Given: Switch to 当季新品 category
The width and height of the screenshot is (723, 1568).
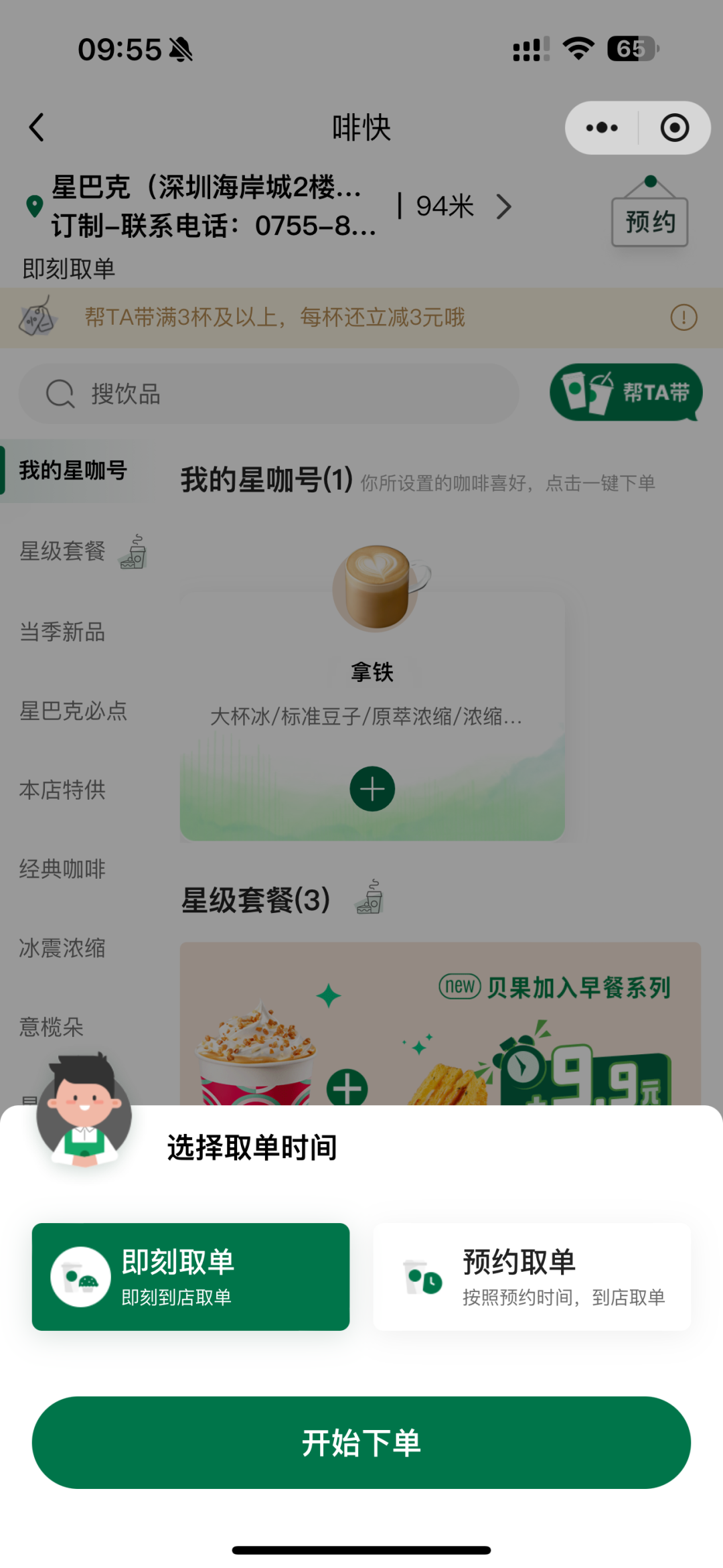Looking at the screenshot, I should tap(62, 632).
